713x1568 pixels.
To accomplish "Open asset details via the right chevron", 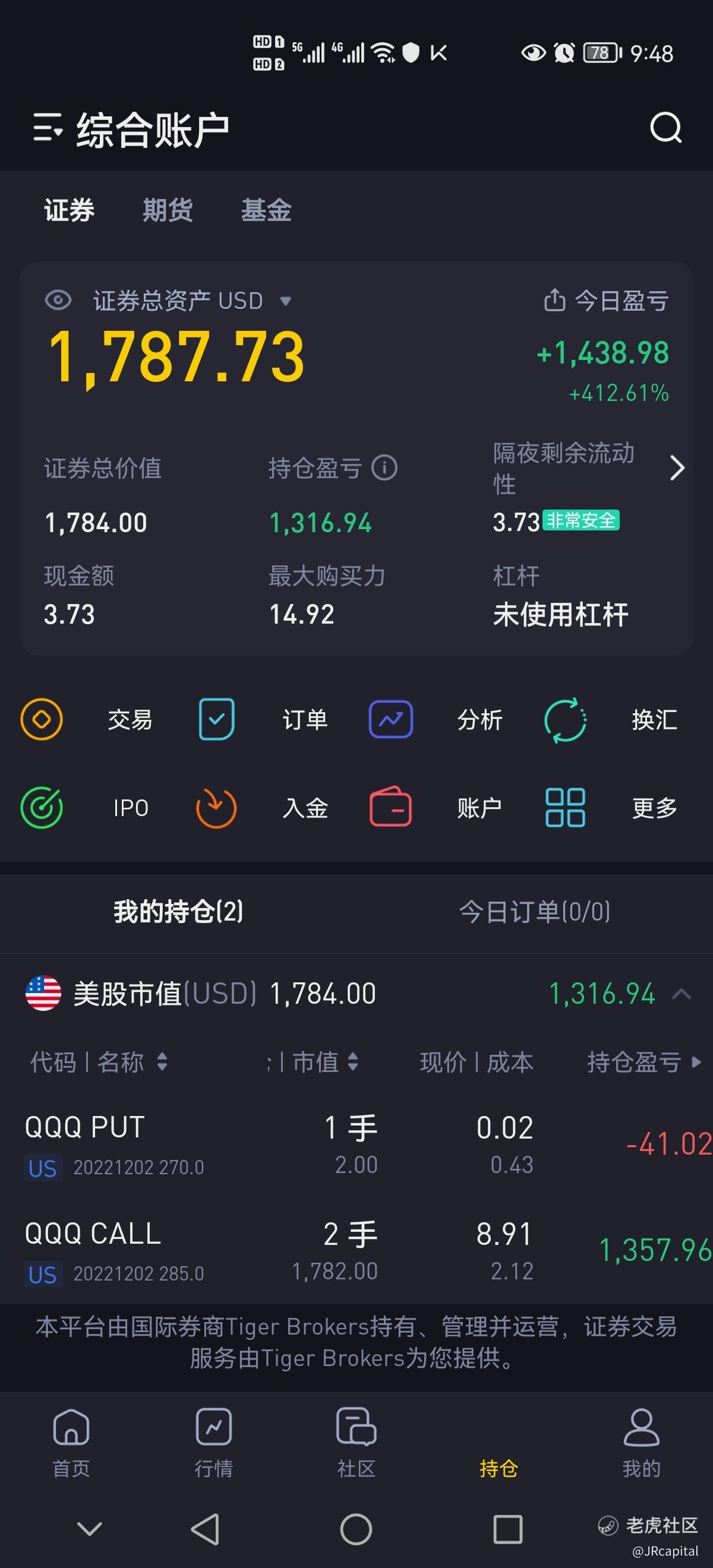I will point(677,467).
